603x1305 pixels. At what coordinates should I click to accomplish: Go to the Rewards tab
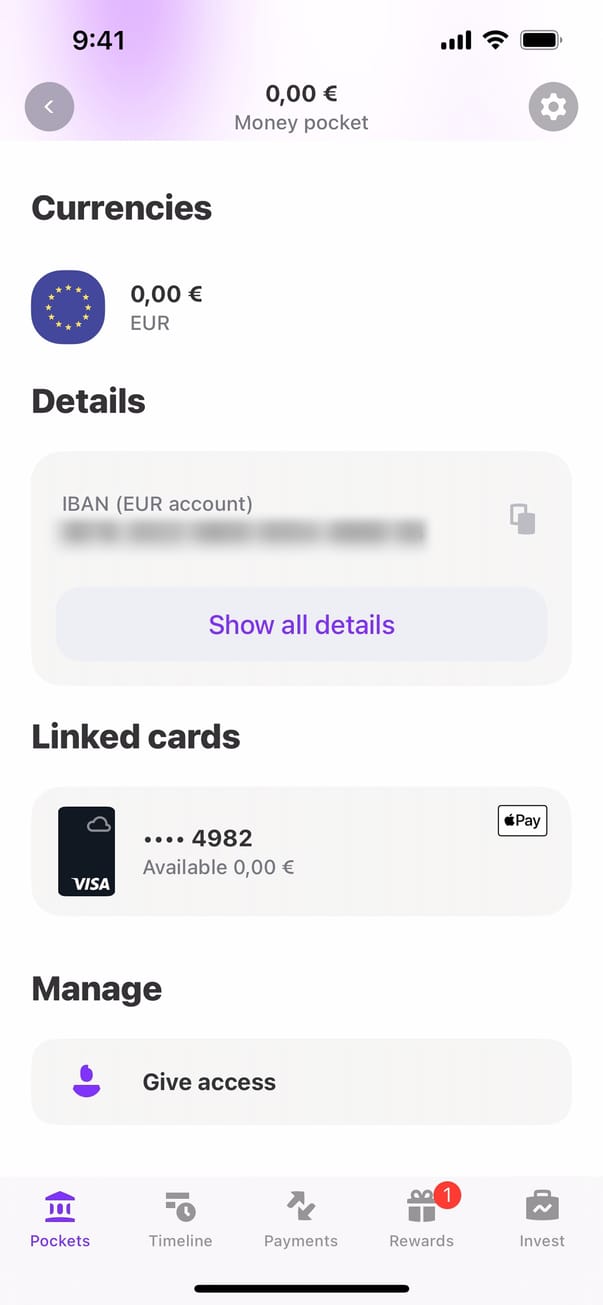coord(421,1220)
